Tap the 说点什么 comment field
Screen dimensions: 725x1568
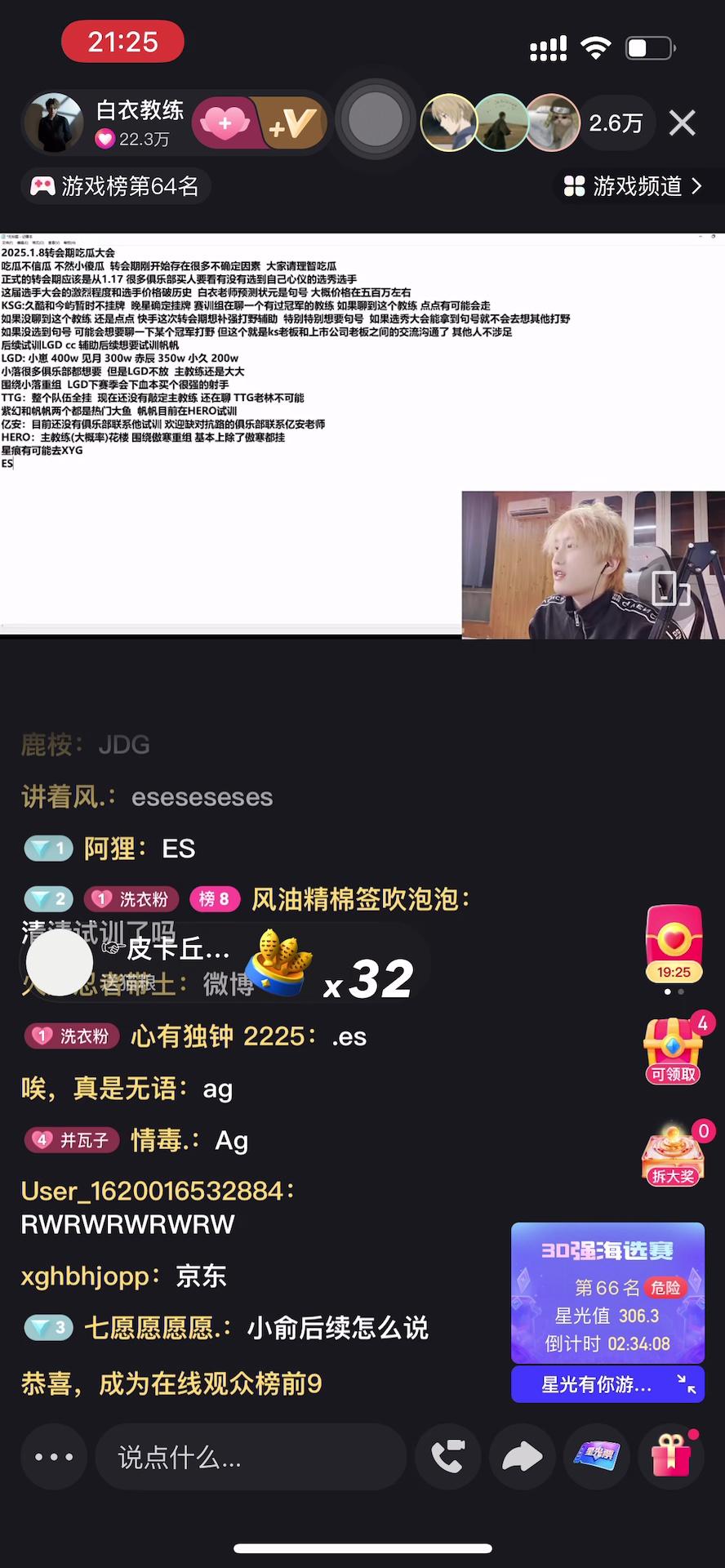(x=251, y=1457)
